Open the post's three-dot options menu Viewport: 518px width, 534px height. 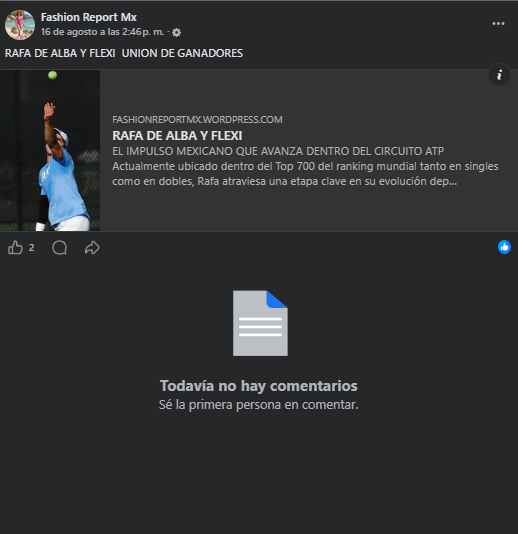[x=498, y=23]
